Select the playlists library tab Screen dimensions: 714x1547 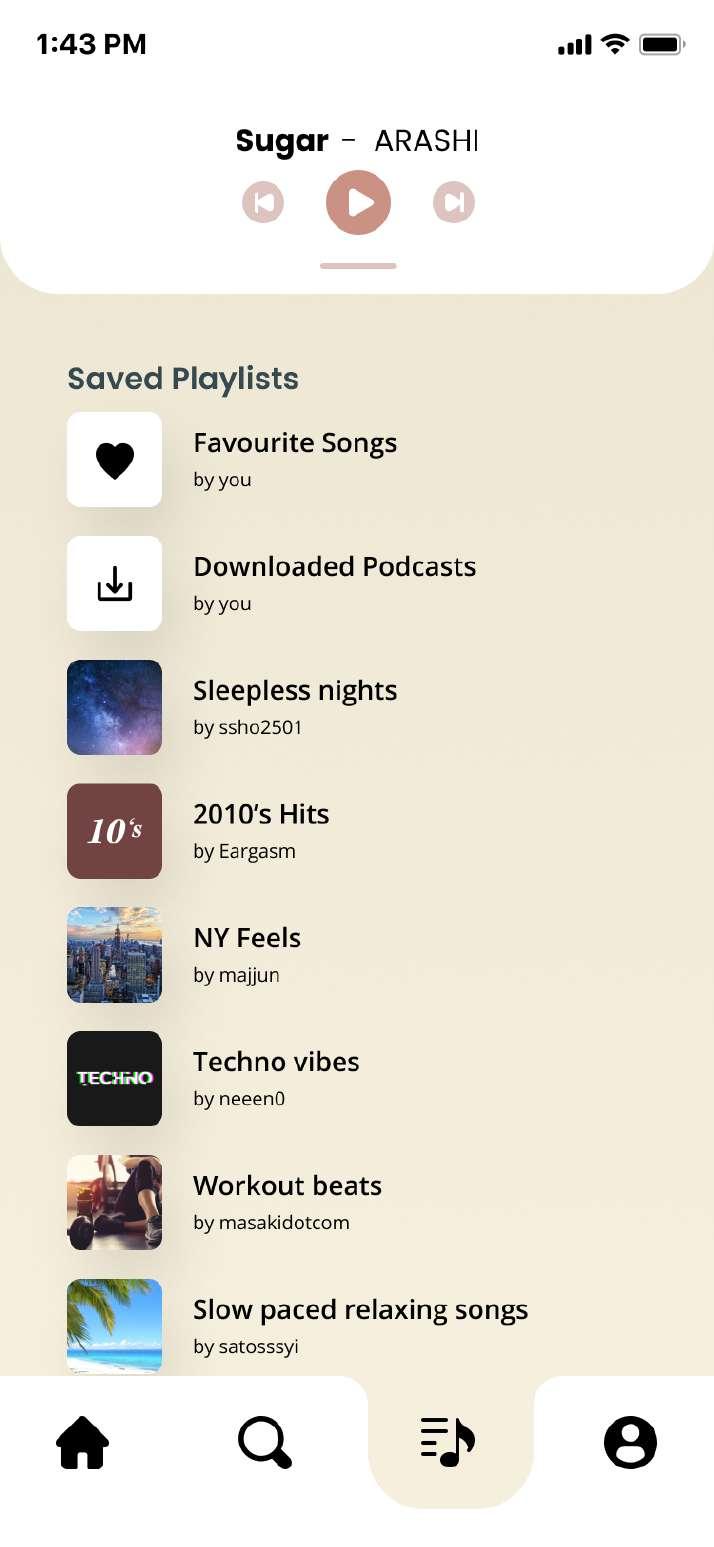[x=448, y=1443]
